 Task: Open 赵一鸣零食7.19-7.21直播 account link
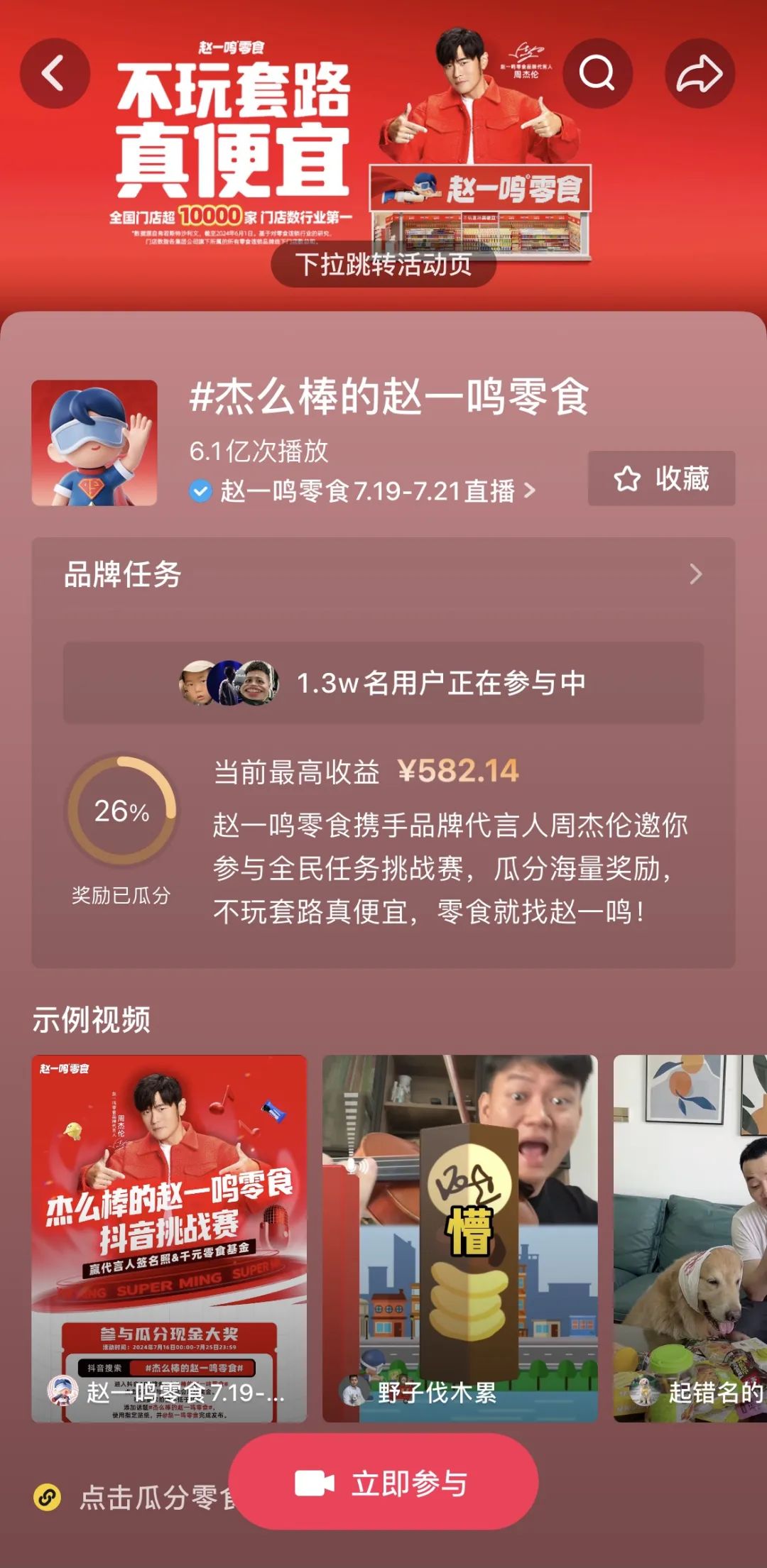coord(368,490)
